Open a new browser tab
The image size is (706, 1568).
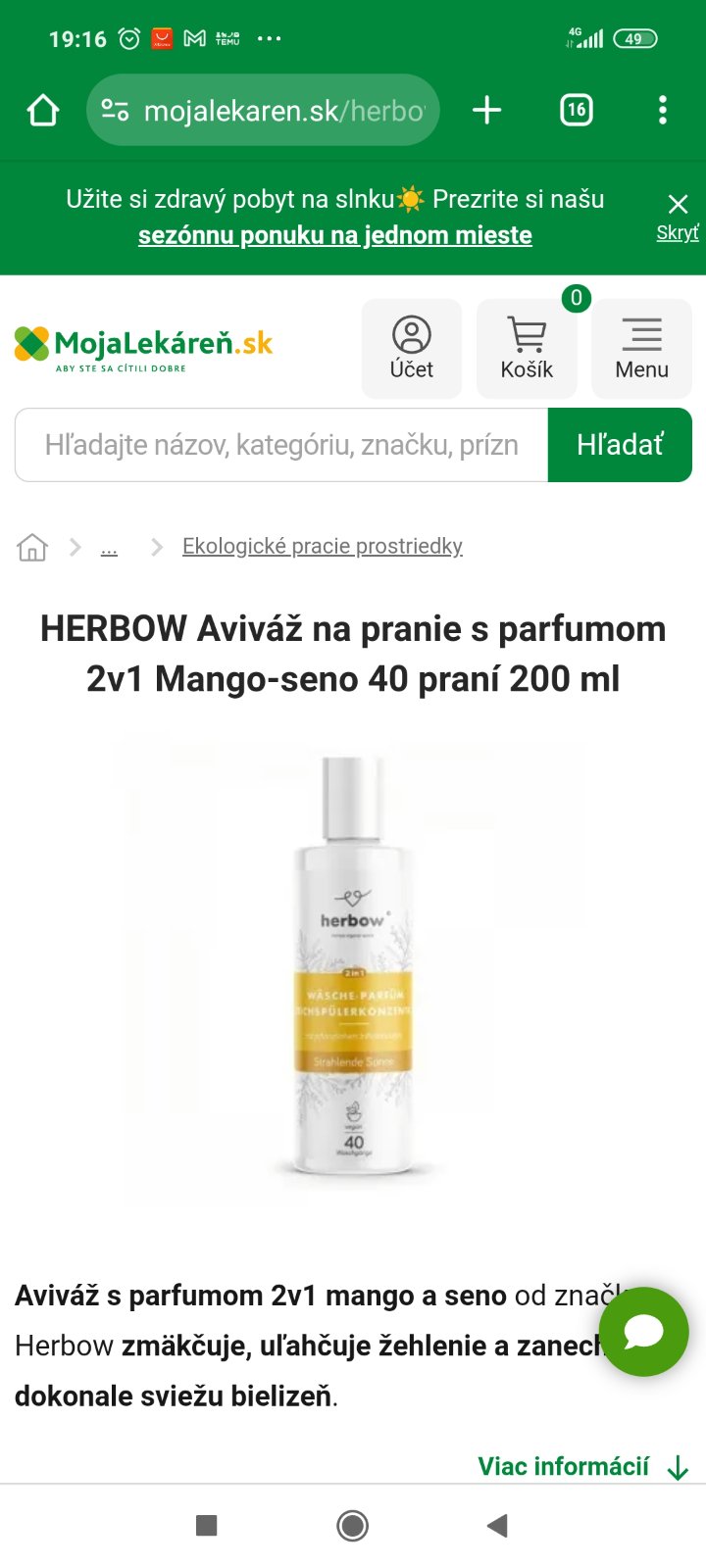(486, 111)
